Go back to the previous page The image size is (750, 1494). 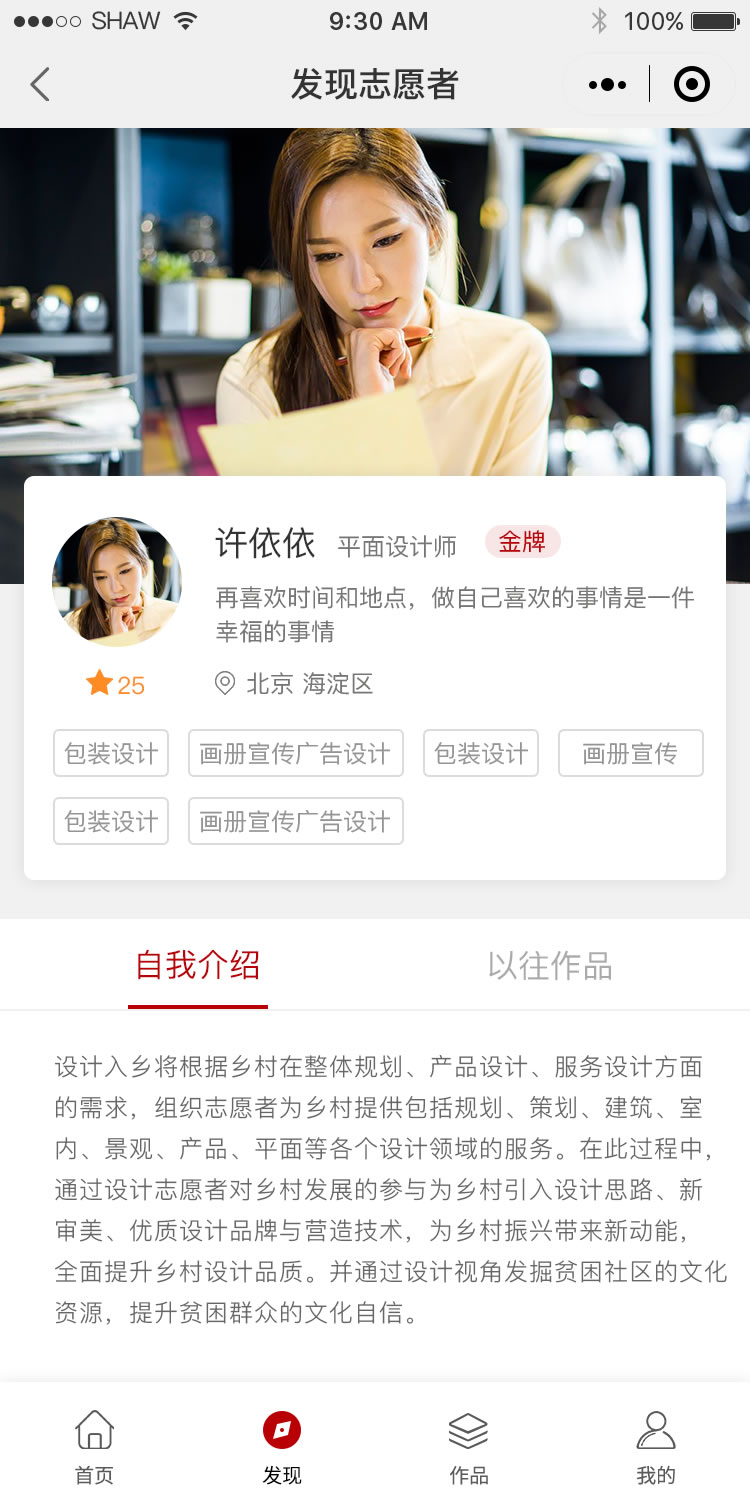pos(40,85)
